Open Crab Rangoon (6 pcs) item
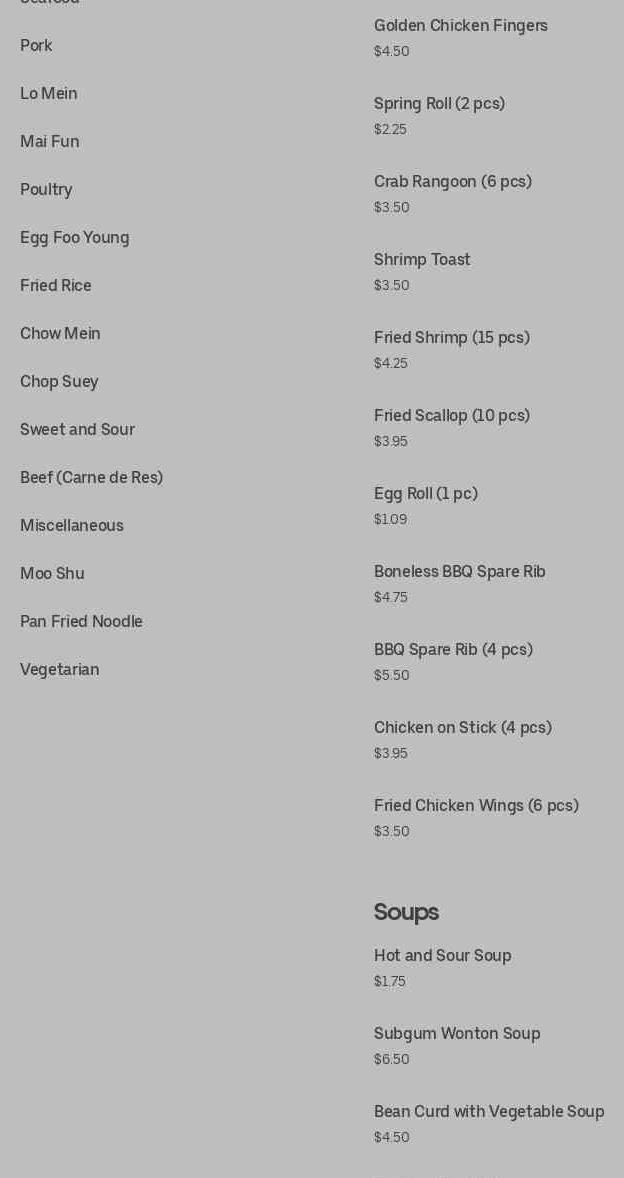This screenshot has width=624, height=1178. (452, 182)
